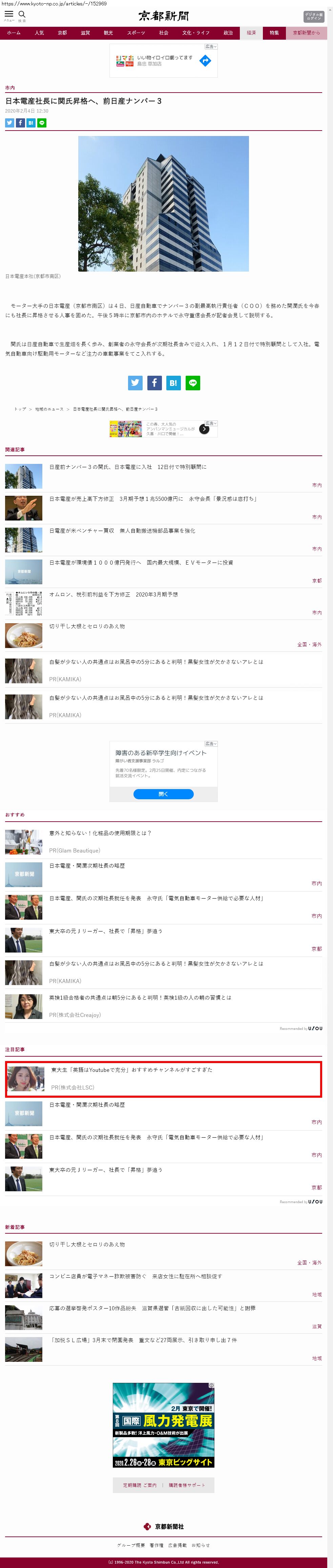This screenshot has height=1568, width=333.
Task: Switch to the 滋賀 tab
Action: (x=85, y=33)
